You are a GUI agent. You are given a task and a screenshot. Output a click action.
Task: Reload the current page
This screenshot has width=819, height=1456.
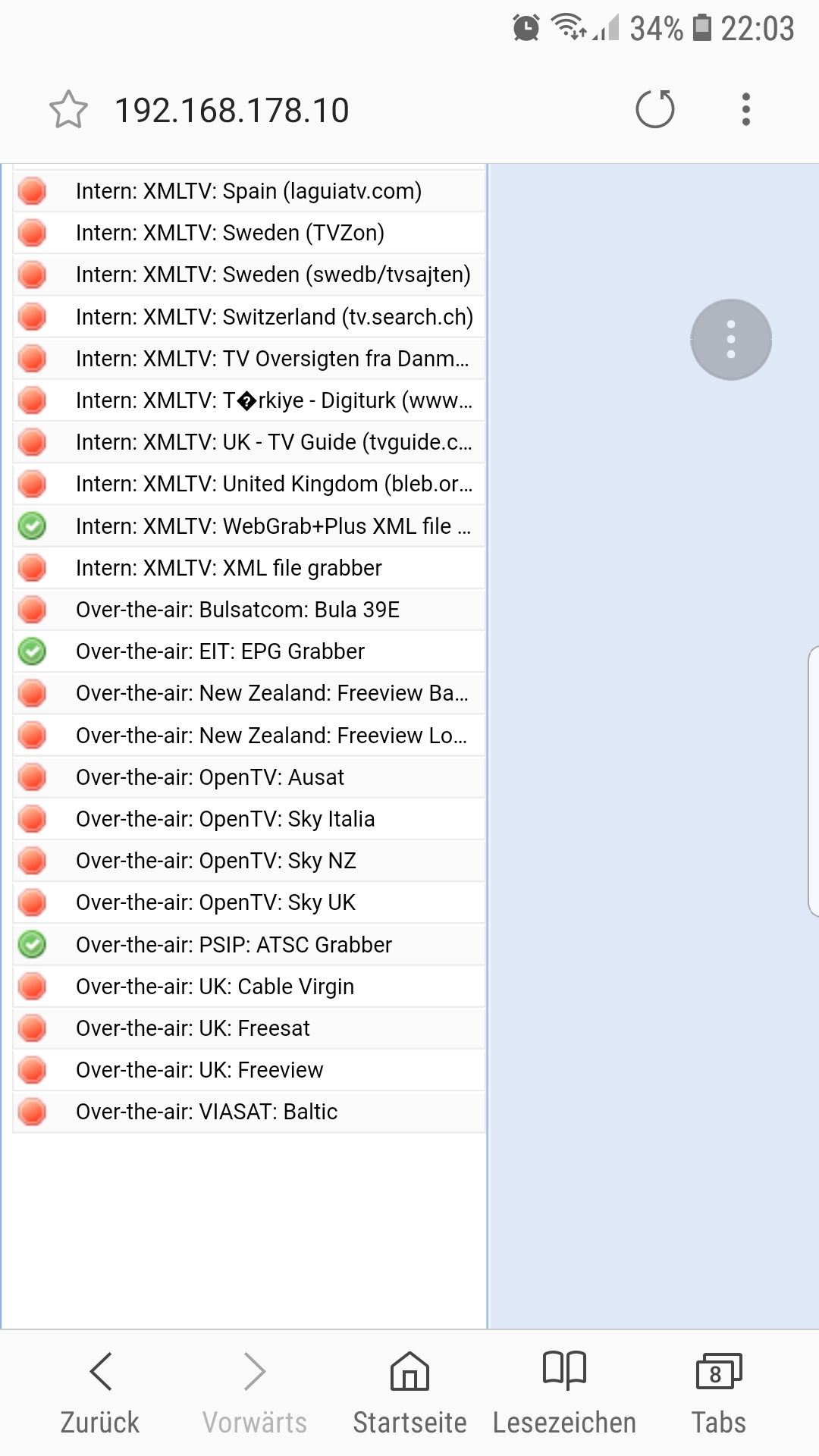click(655, 109)
